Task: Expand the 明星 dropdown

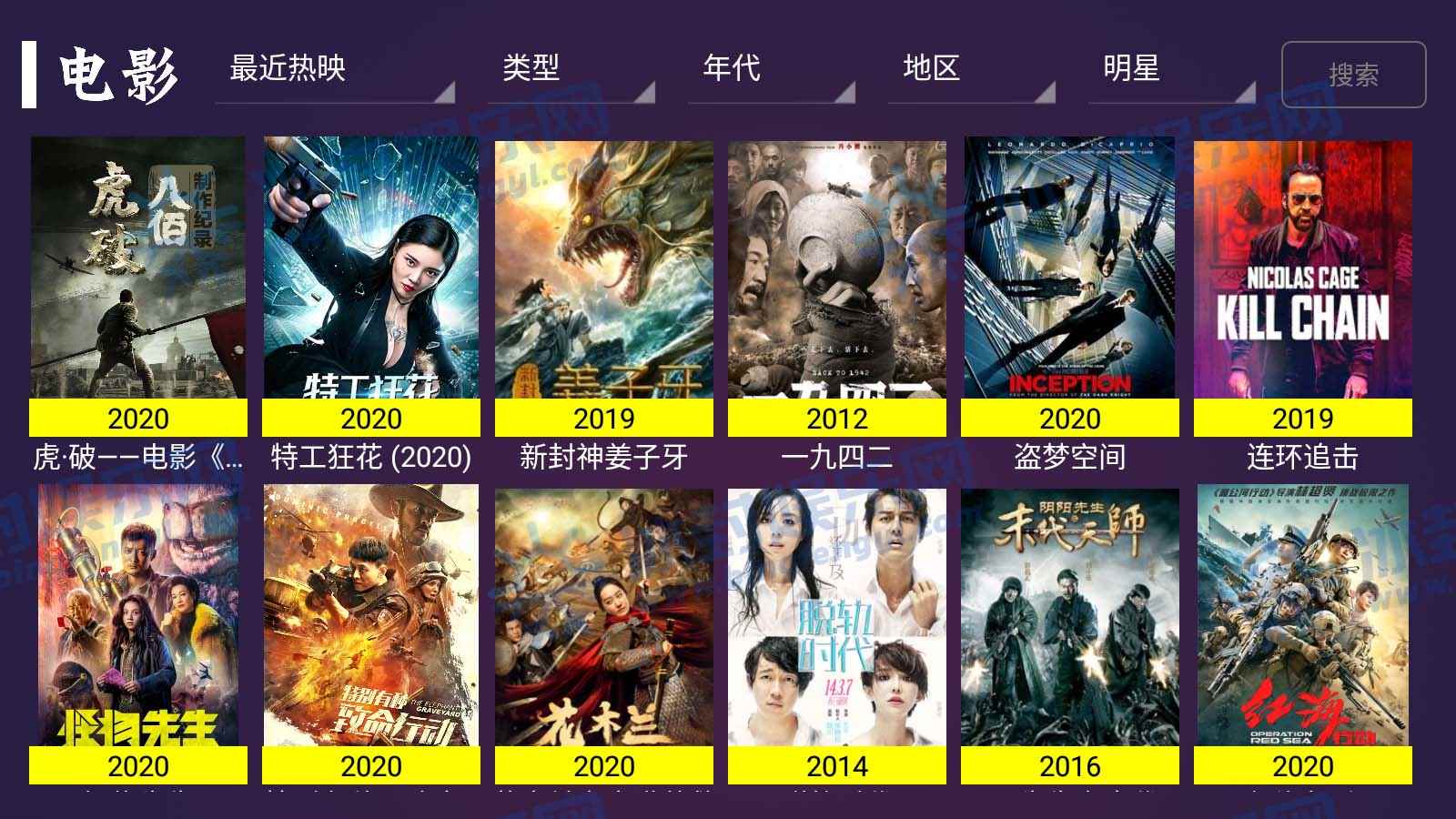Action: (1172, 70)
